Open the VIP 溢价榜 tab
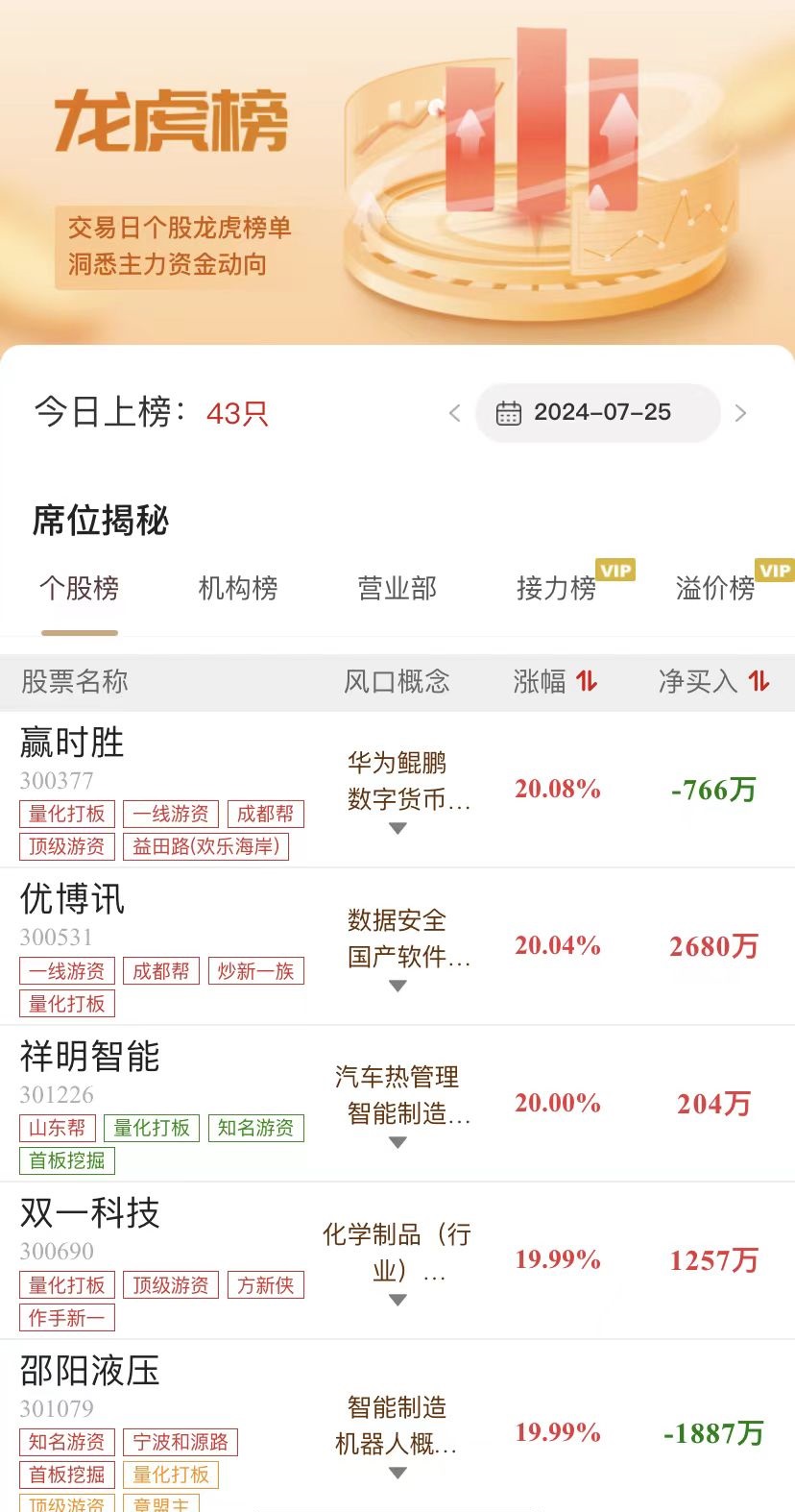The width and height of the screenshot is (795, 1512). 716,588
